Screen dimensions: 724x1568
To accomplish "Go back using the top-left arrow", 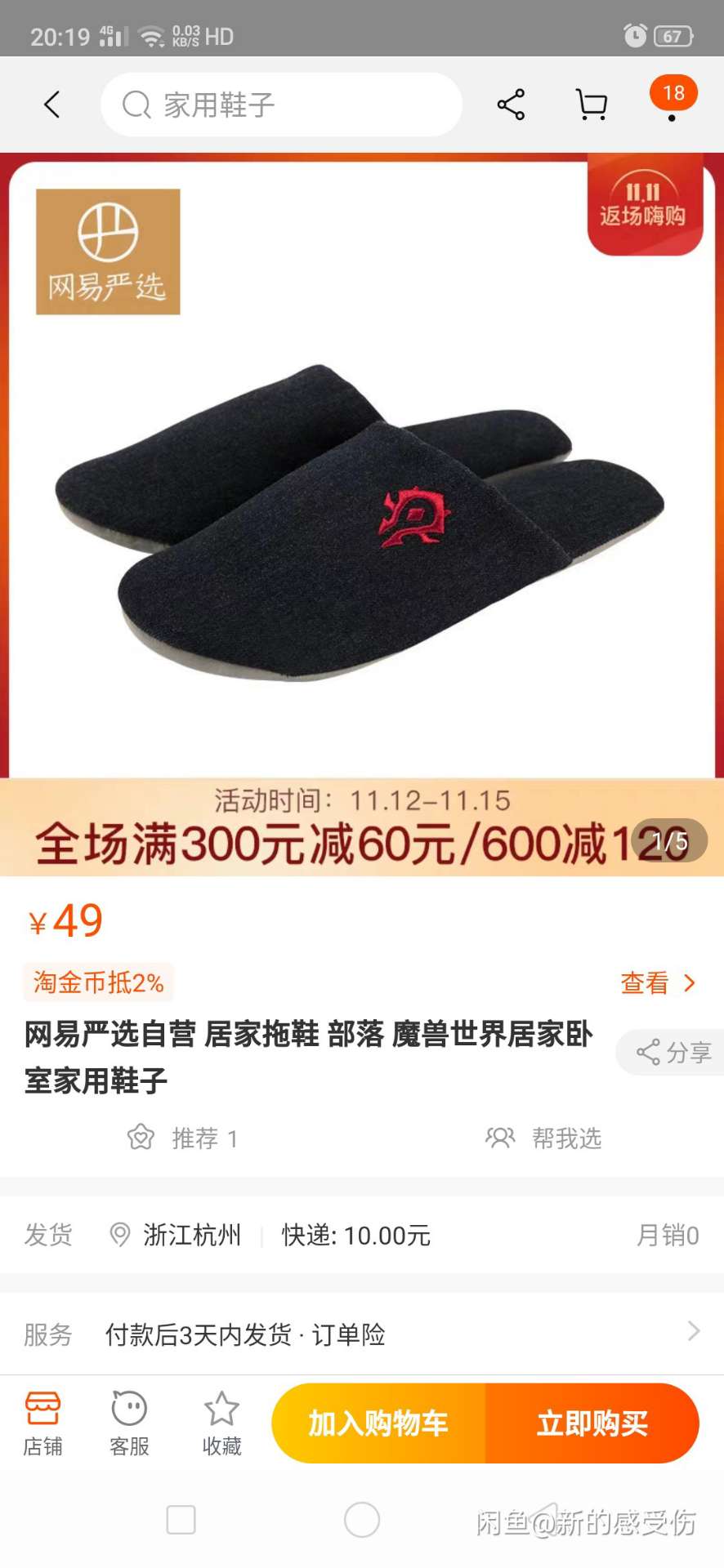I will 52,105.
